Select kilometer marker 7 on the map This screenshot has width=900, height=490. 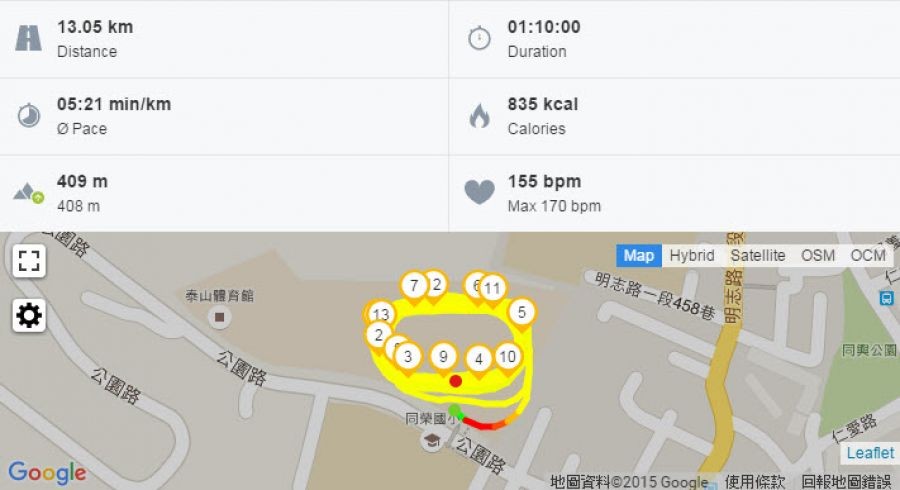tap(413, 286)
